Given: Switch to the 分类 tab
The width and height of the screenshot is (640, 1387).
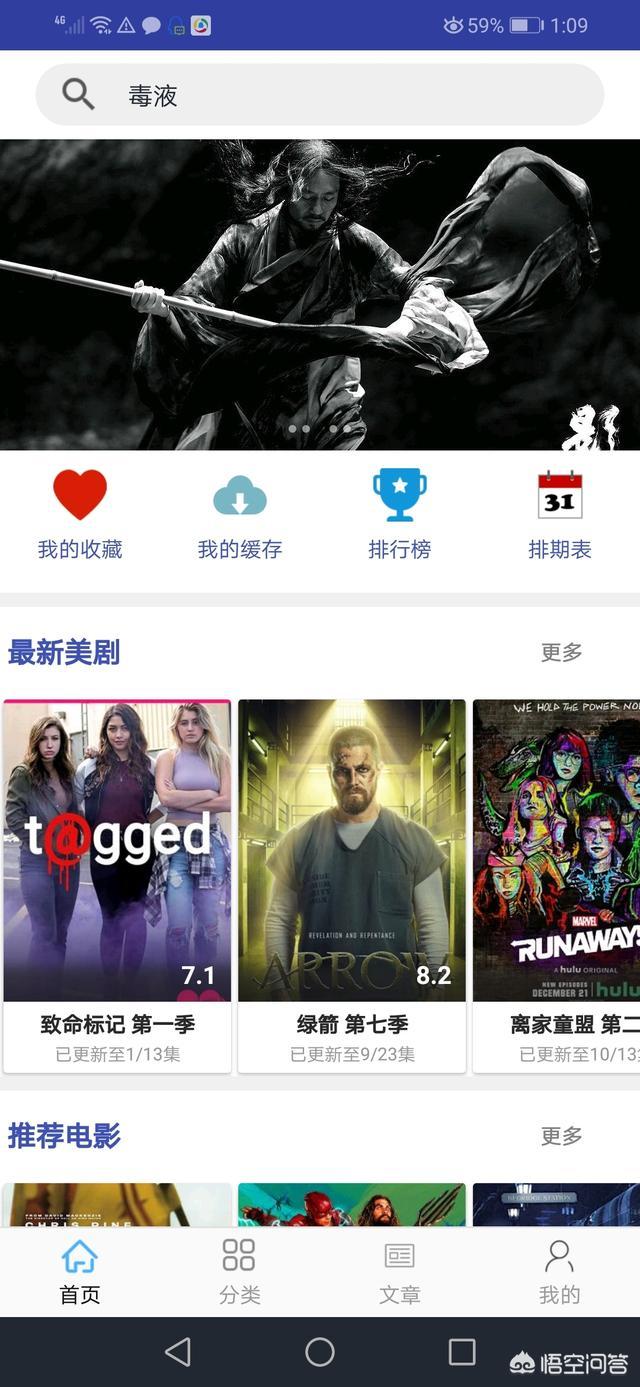Looking at the screenshot, I should coord(240,1272).
